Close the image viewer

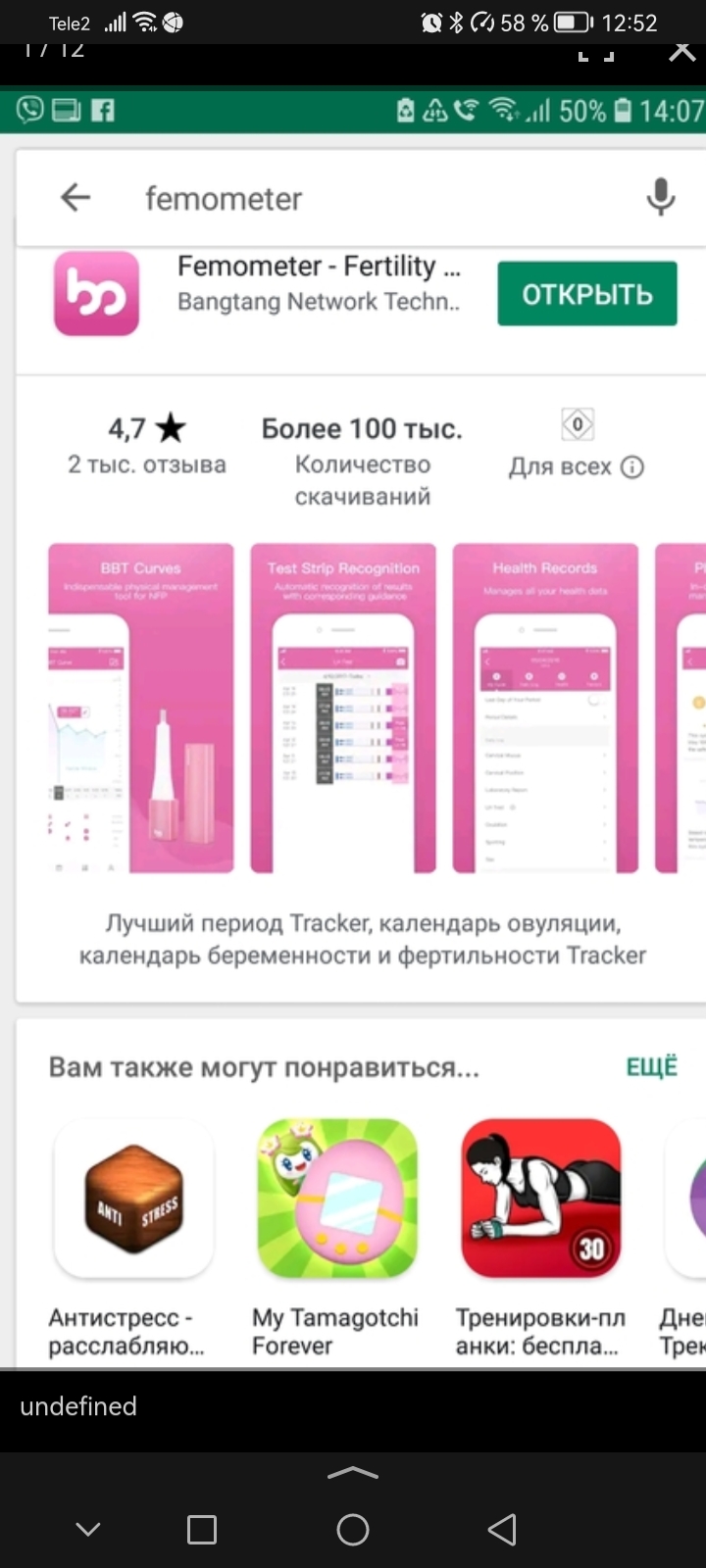[681, 51]
